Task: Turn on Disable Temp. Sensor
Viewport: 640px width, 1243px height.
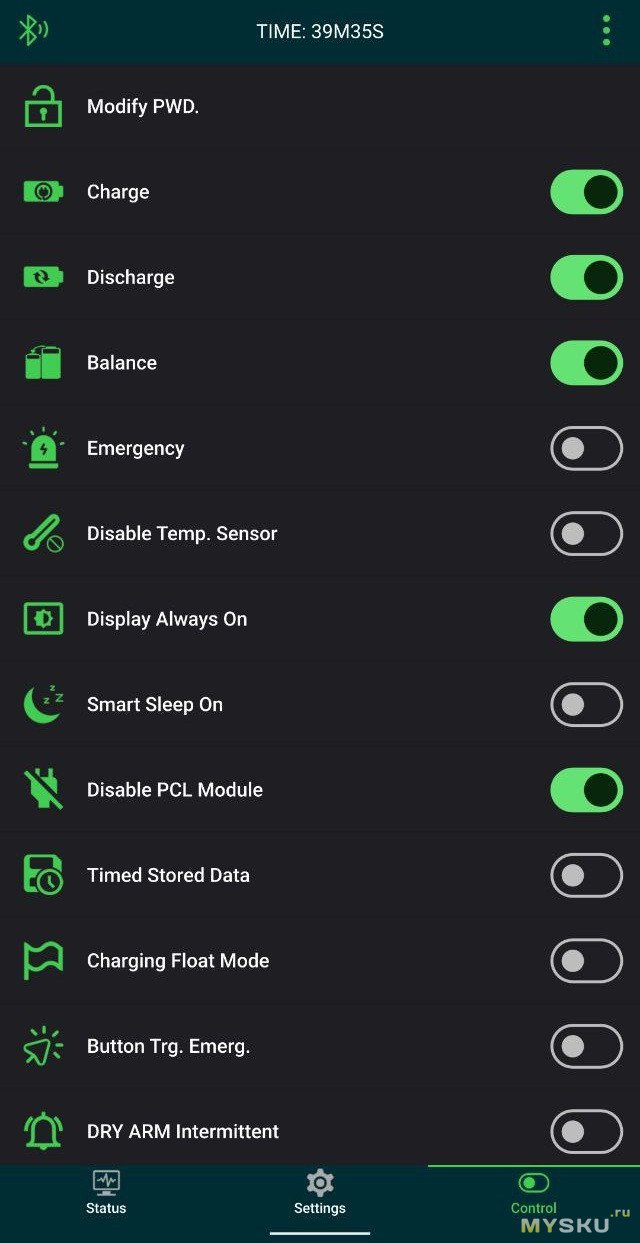Action: [x=586, y=533]
